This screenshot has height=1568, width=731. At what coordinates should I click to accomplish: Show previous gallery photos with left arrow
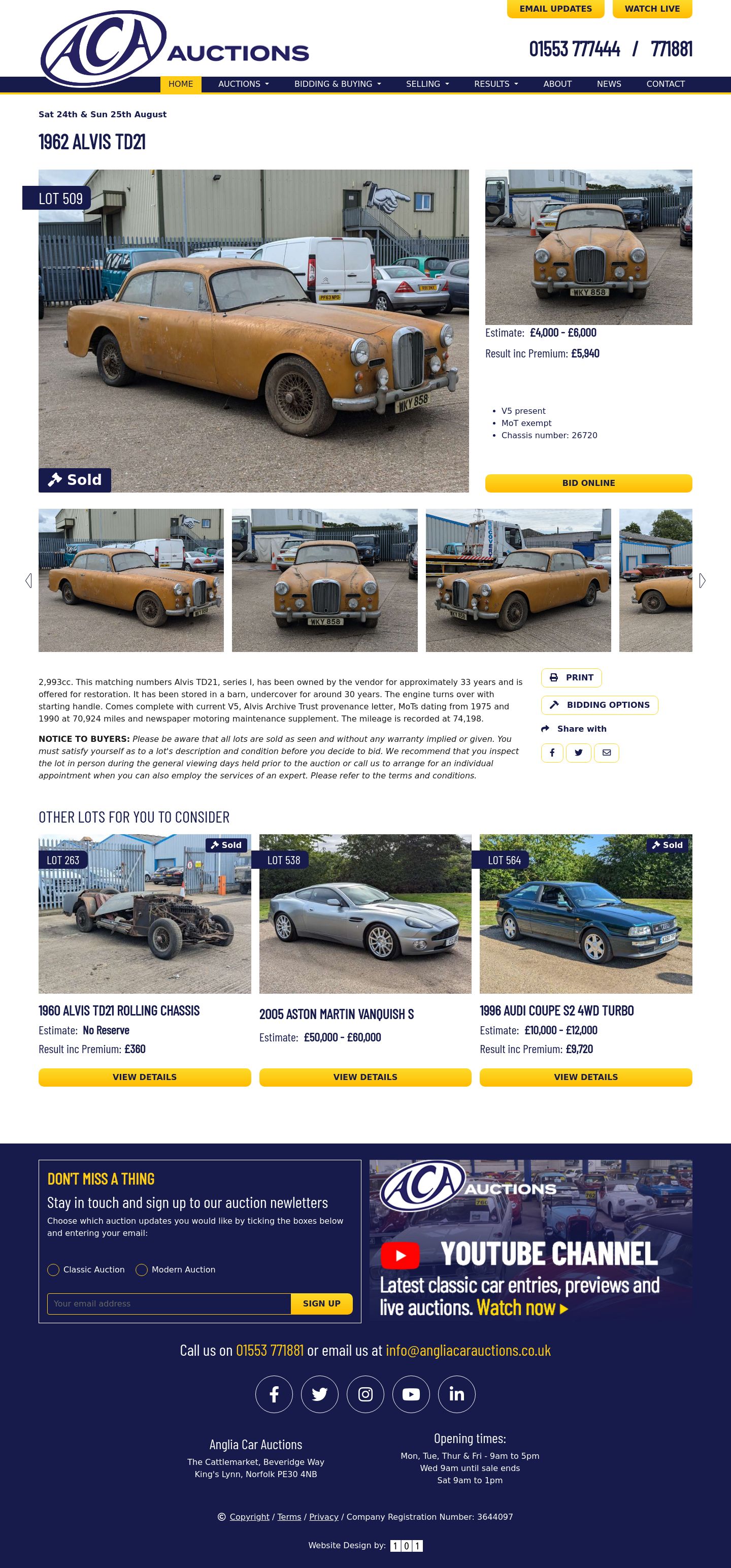28,581
